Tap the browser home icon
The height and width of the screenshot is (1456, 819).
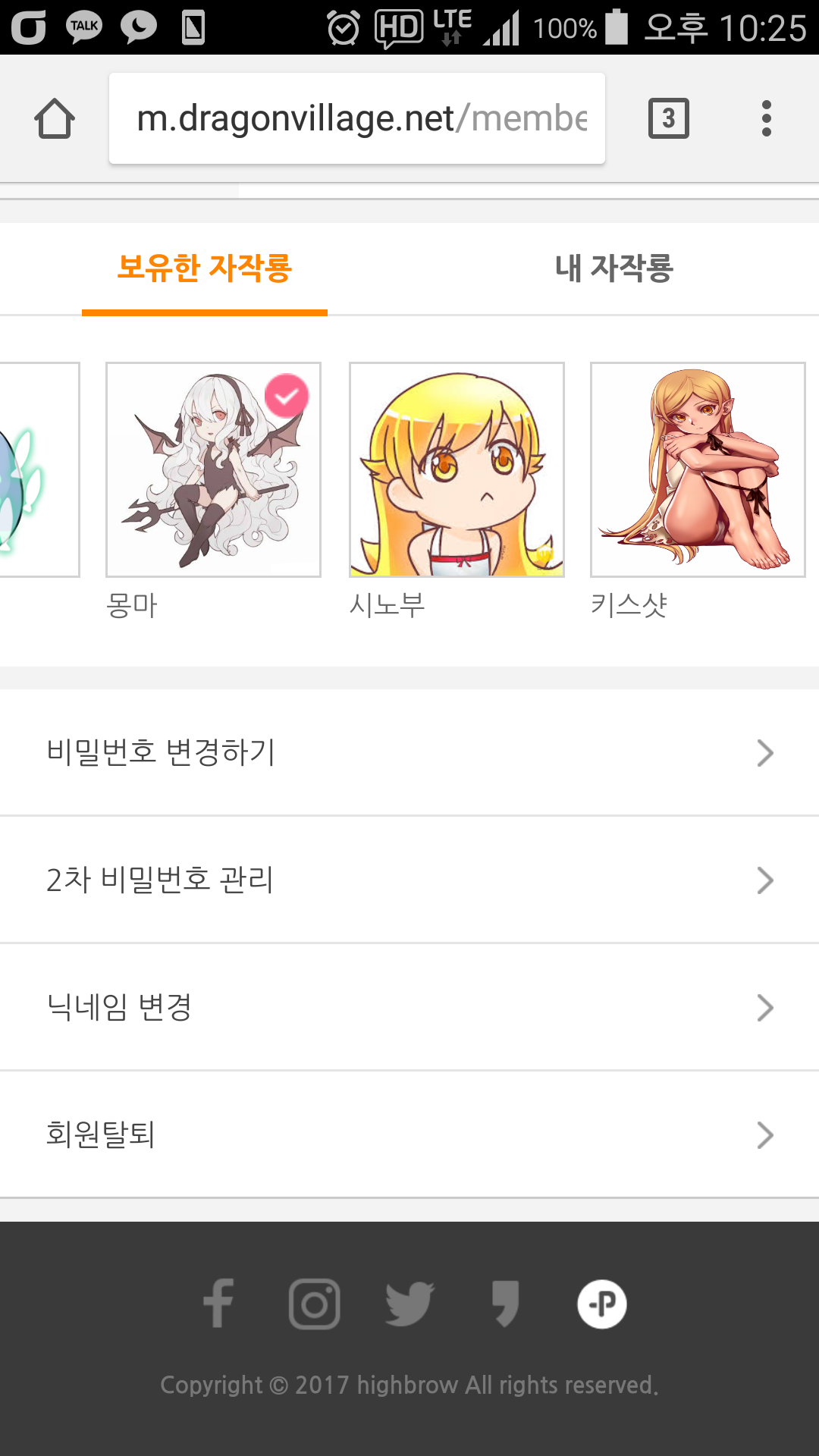coord(55,118)
